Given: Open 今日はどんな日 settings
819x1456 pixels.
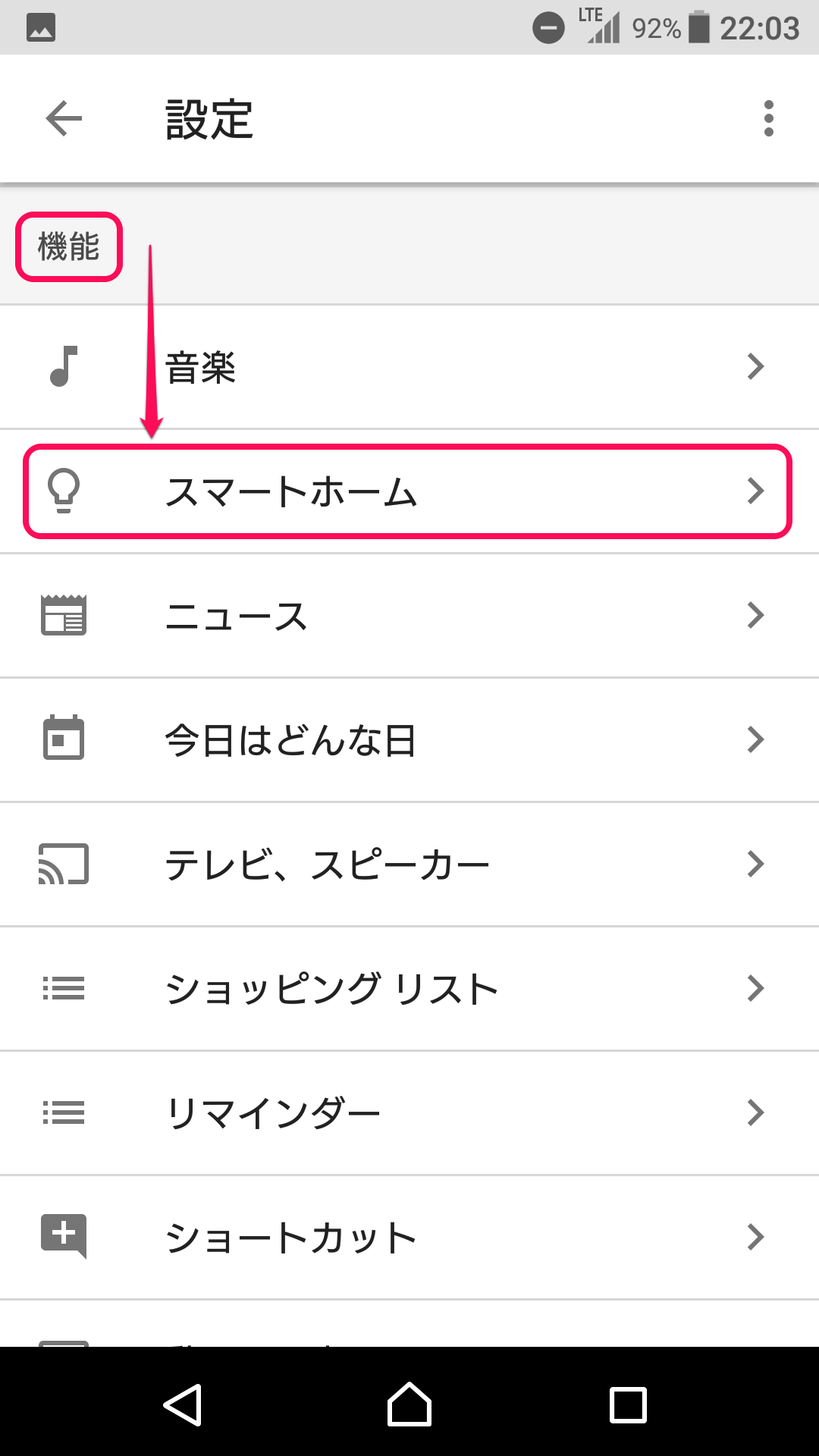Looking at the screenshot, I should click(x=409, y=740).
